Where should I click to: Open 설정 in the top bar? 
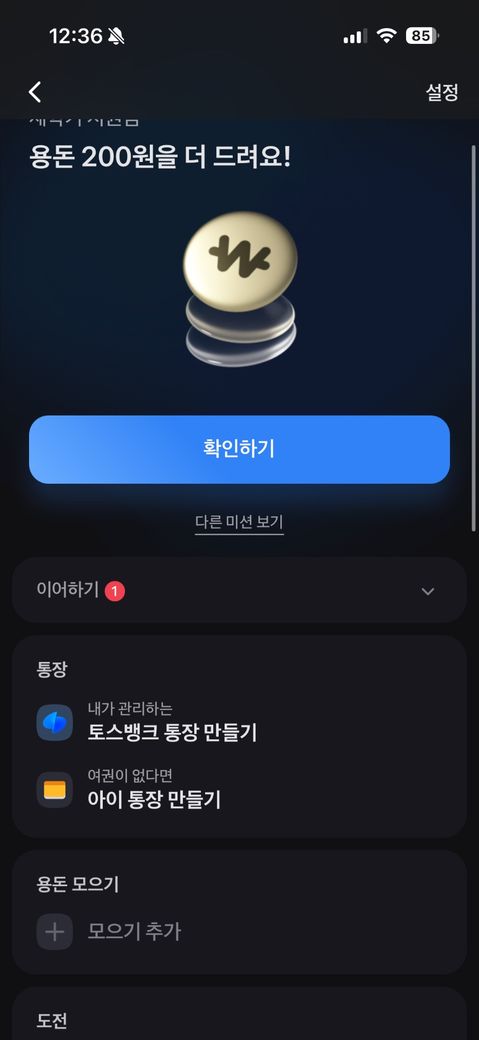[x=441, y=92]
